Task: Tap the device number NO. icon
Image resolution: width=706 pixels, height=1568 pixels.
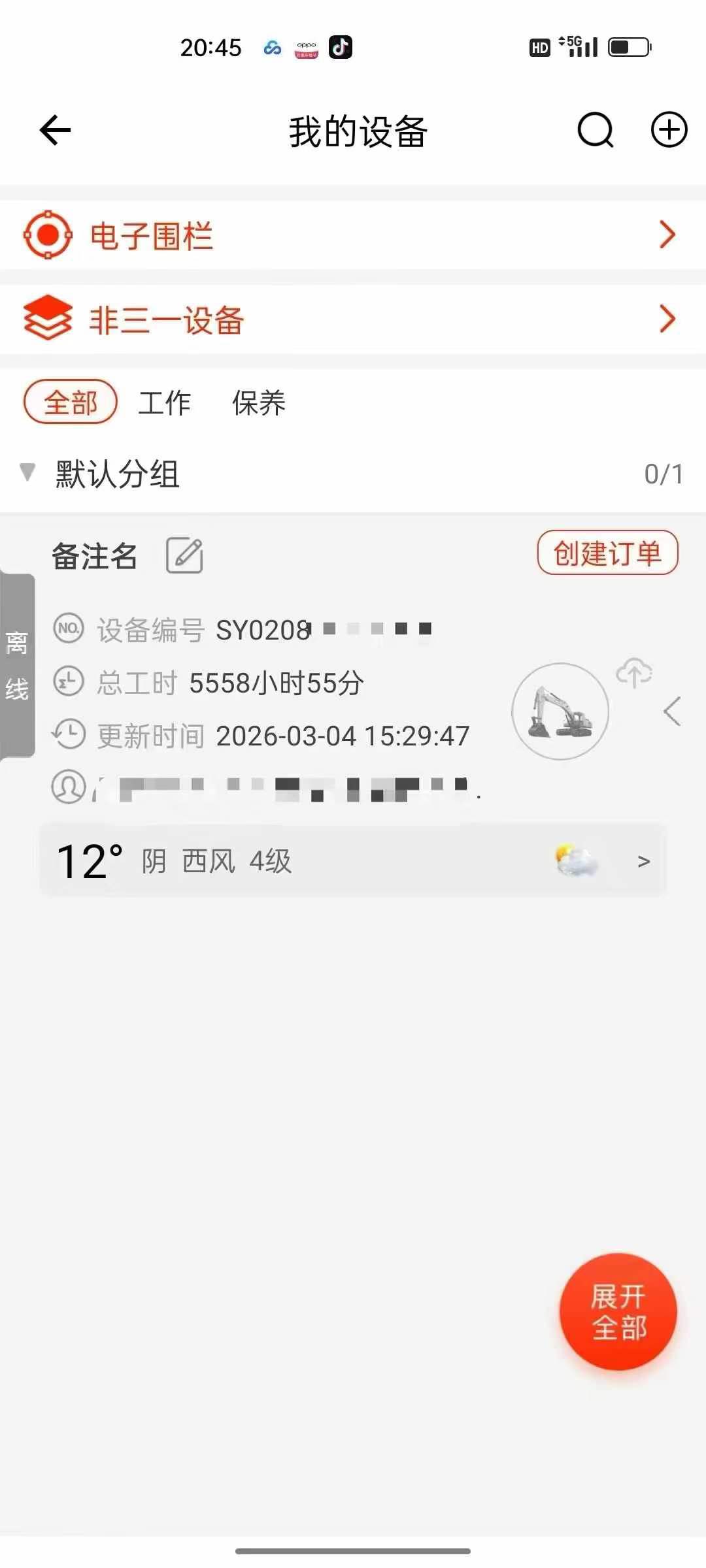Action: click(x=69, y=629)
